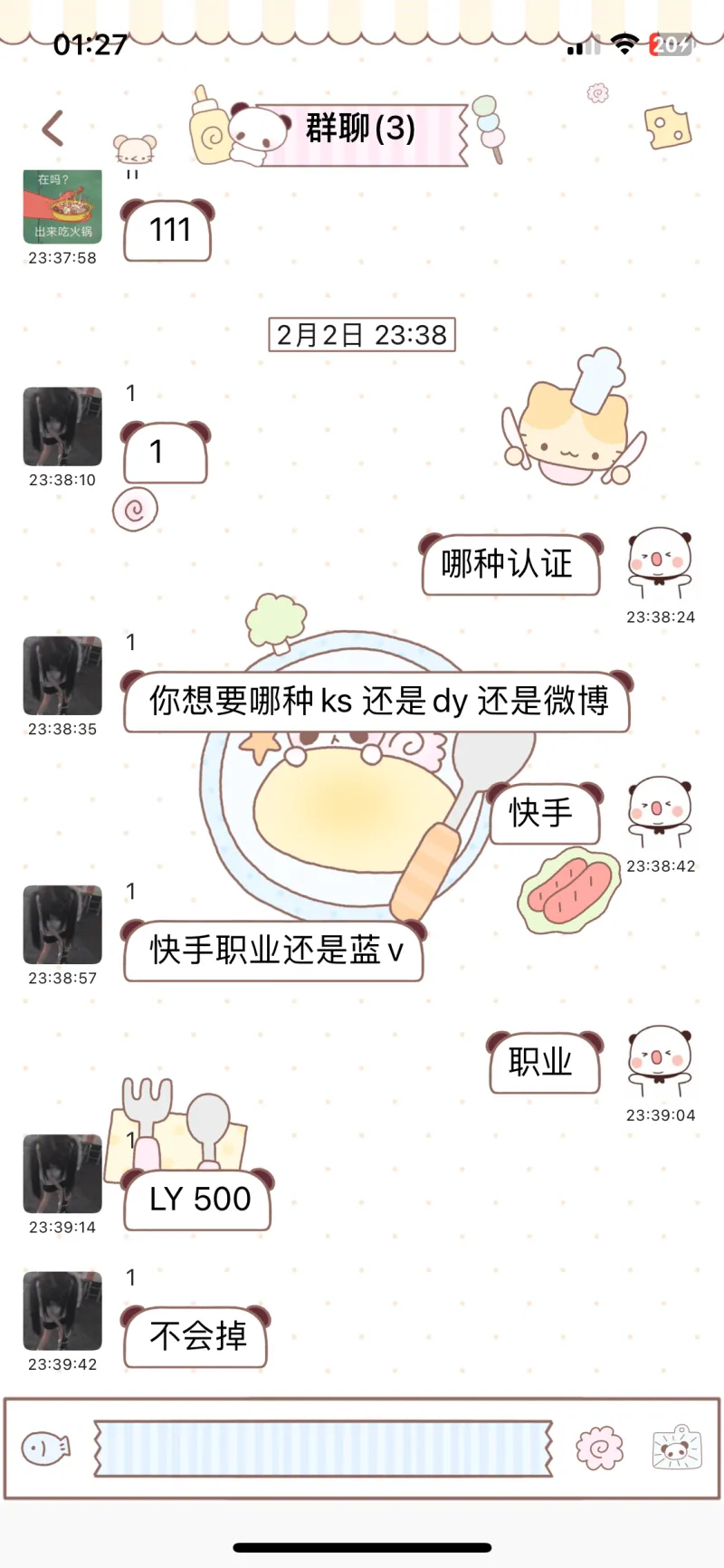Screen dimensions: 724x1568
Task: Tap the fish icon beside the input
Action: point(45,1448)
